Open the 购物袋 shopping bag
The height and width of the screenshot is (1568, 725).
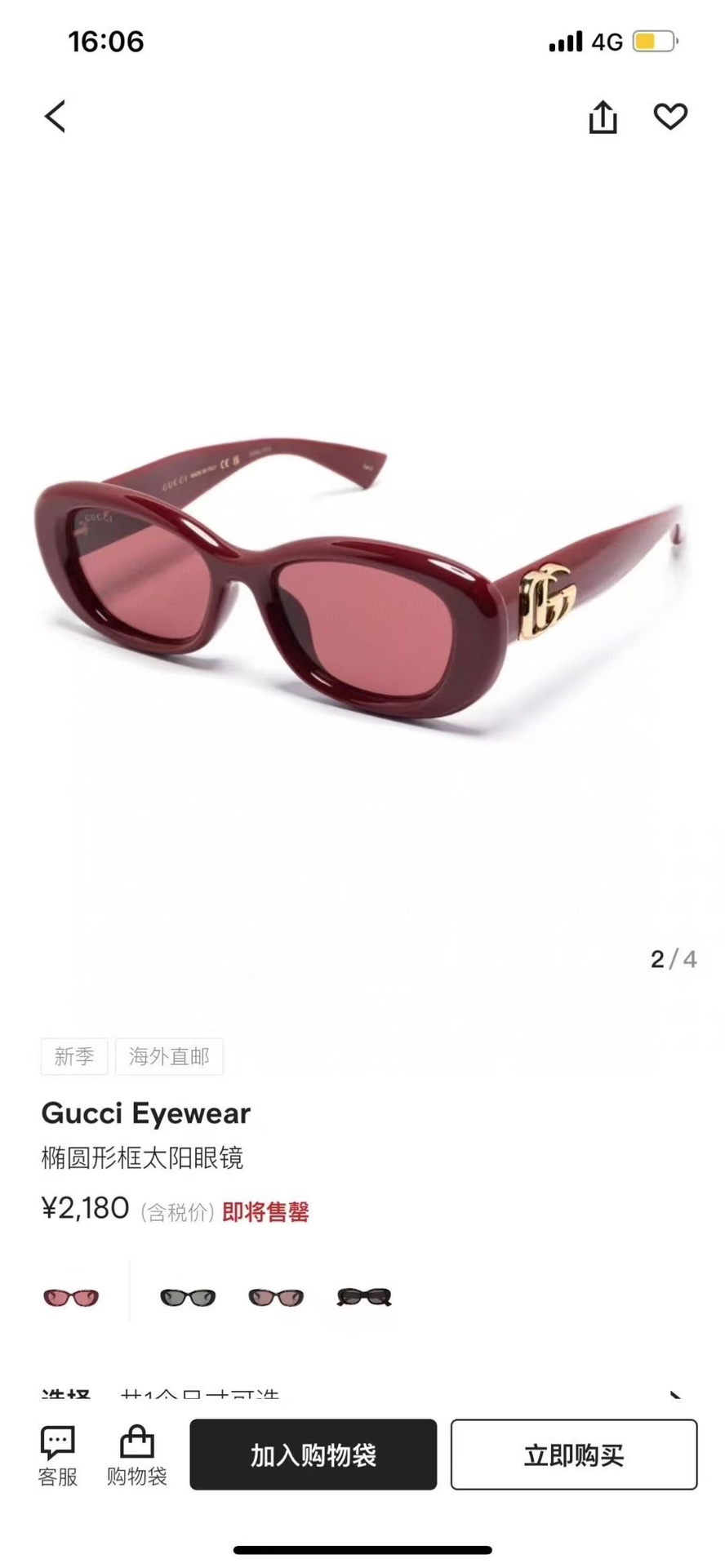click(136, 1456)
